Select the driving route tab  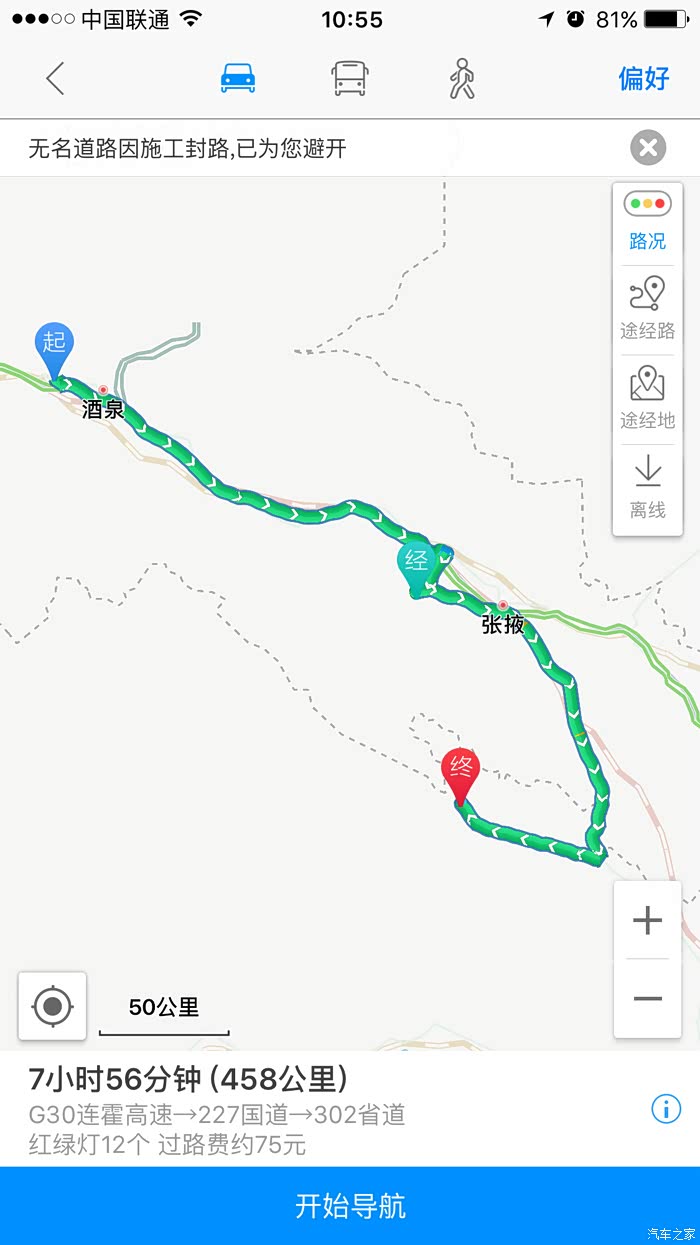238,78
